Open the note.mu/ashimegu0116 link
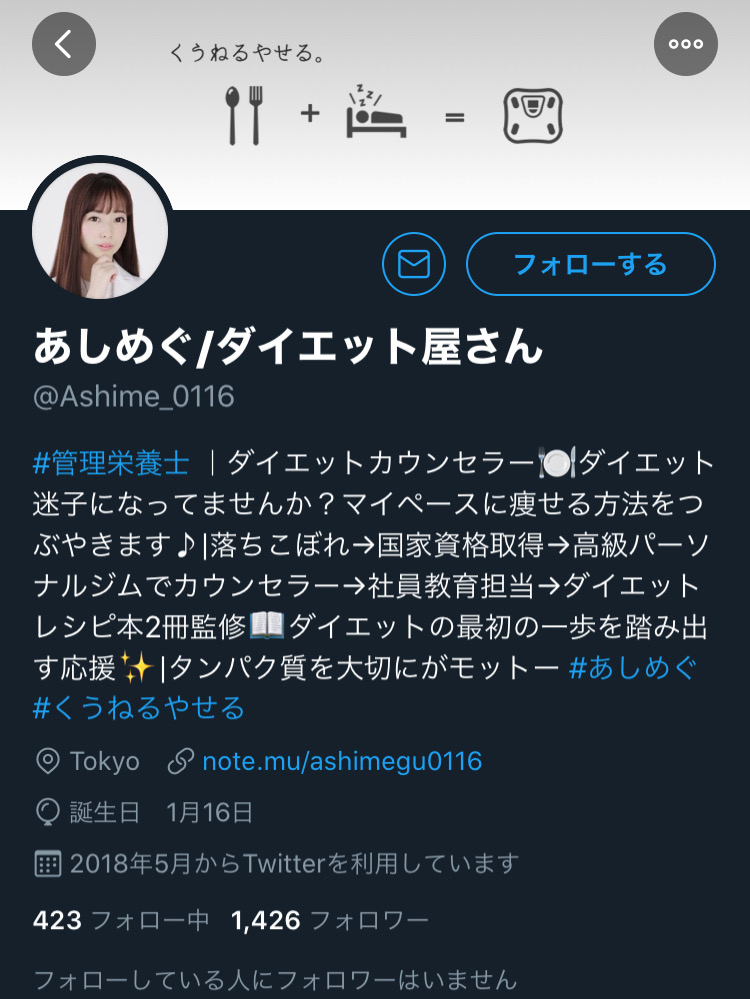 click(341, 762)
